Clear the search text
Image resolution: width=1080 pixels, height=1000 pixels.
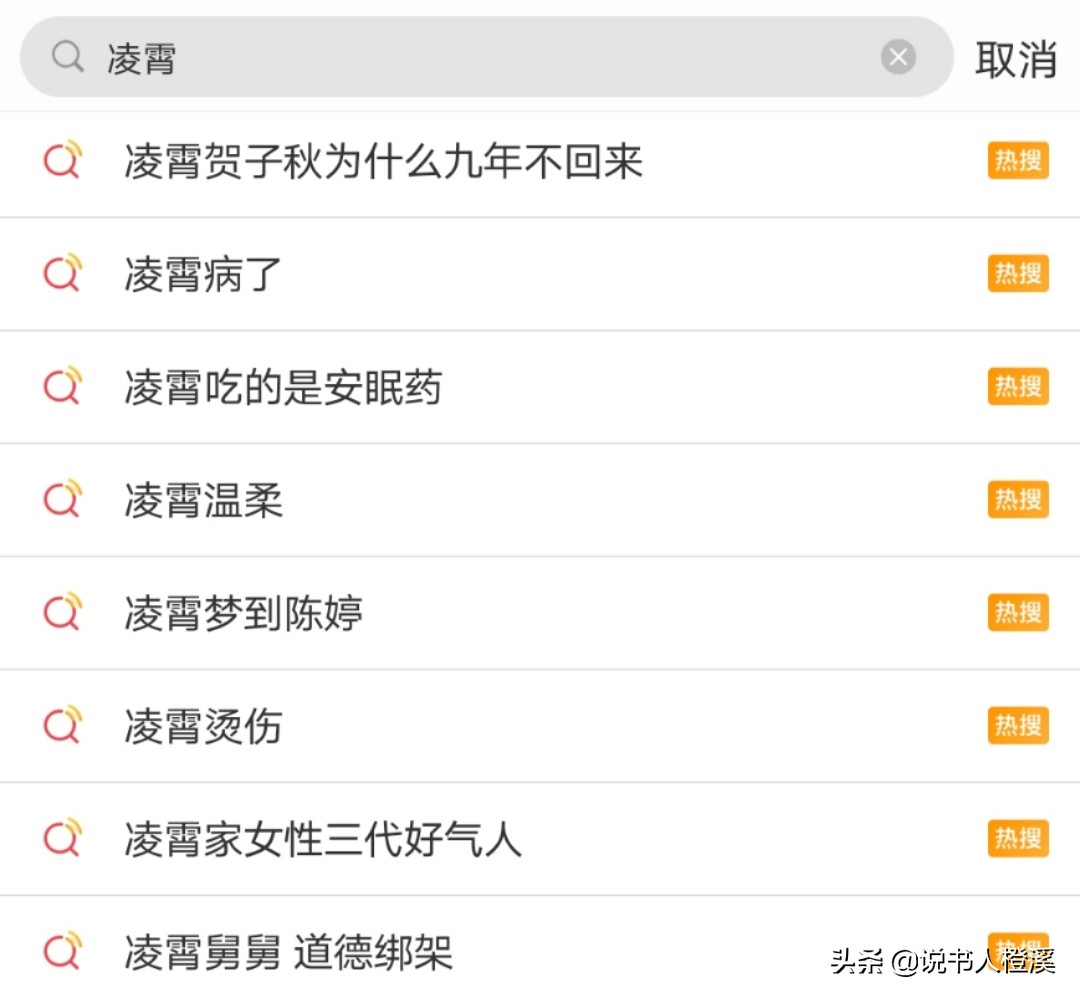click(x=898, y=58)
